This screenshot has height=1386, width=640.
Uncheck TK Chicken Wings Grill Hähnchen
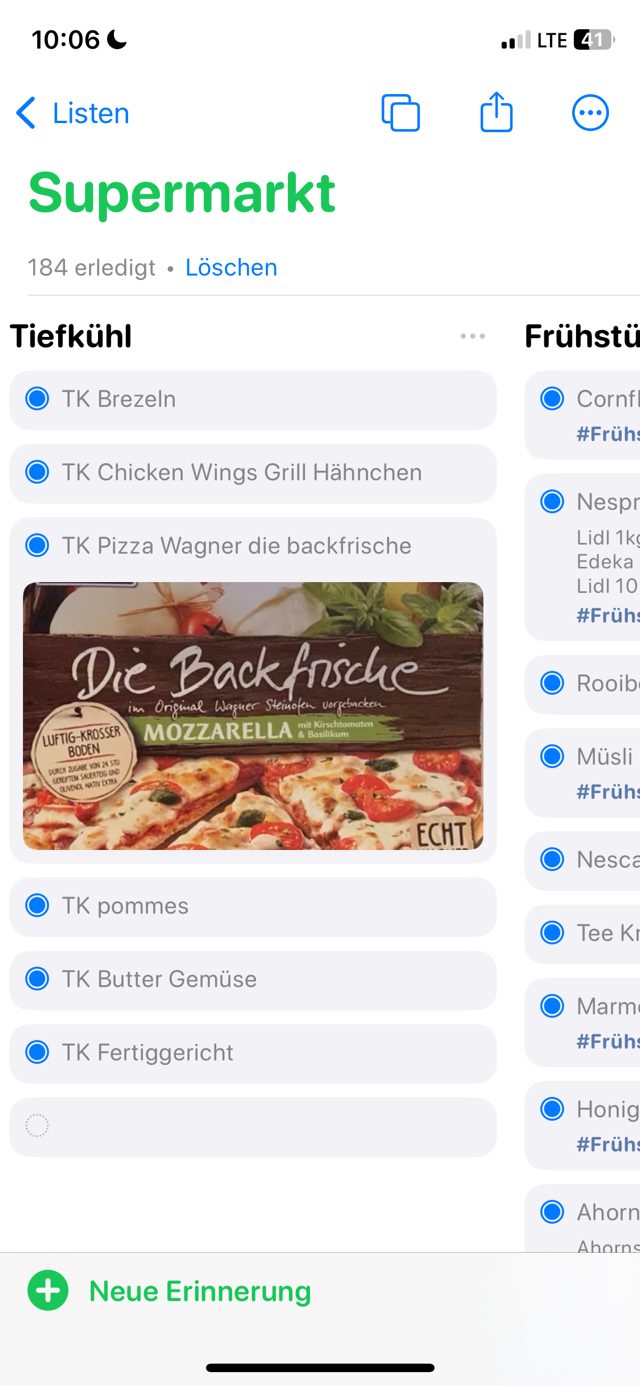point(37,472)
